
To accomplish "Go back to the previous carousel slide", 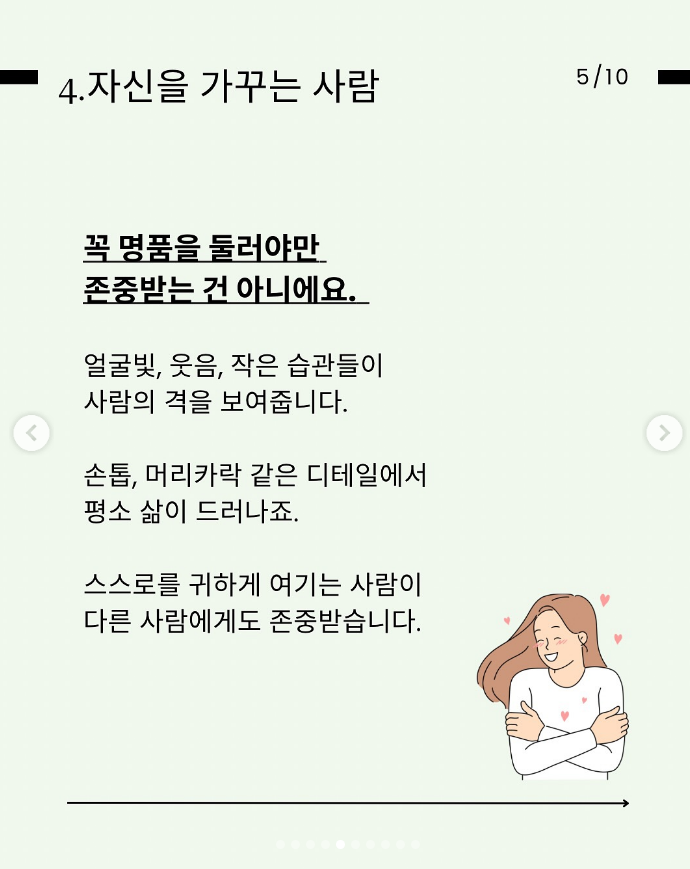I will [x=31, y=433].
